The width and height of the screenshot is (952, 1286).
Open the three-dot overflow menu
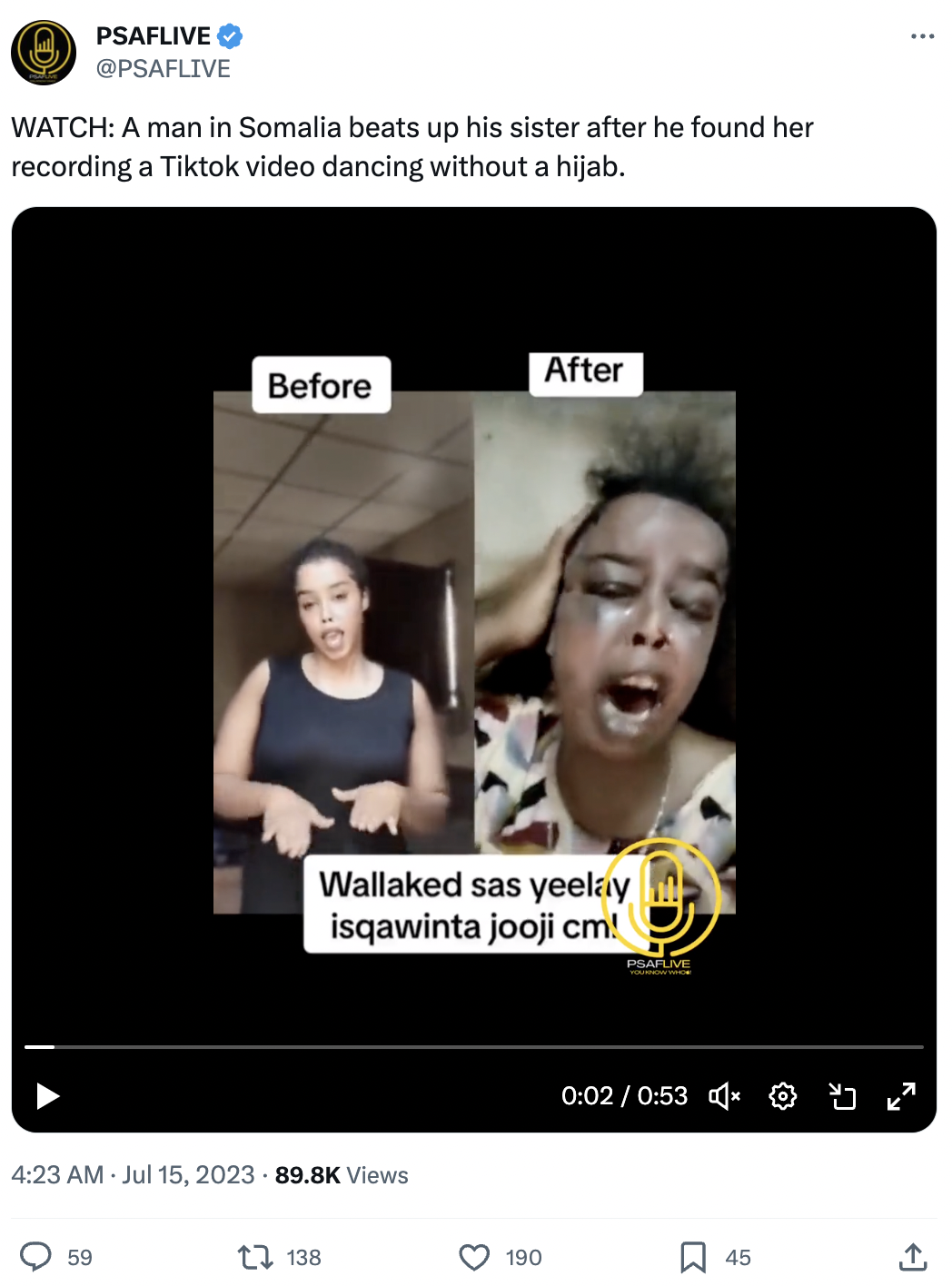point(922,36)
